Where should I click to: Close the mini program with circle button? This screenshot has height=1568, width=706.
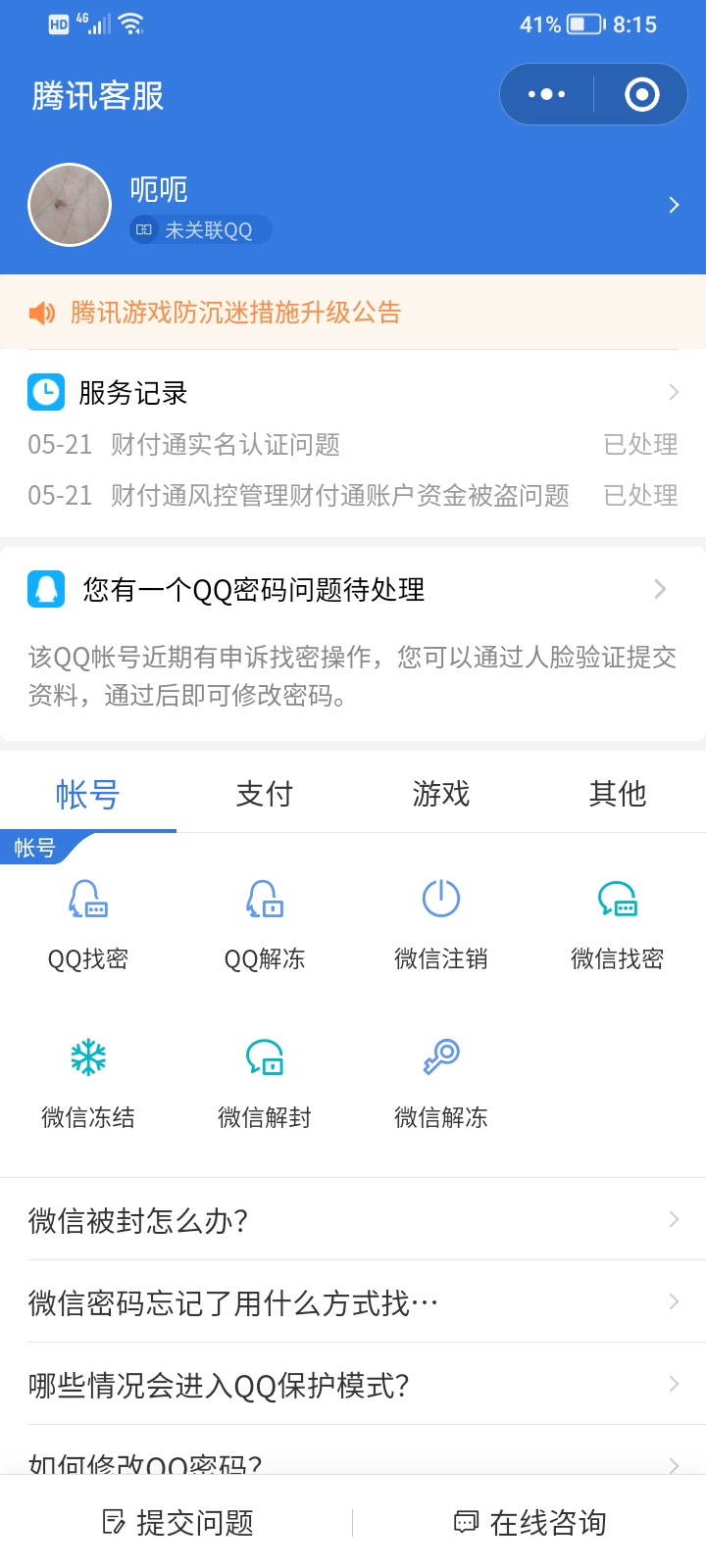pyautogui.click(x=642, y=95)
